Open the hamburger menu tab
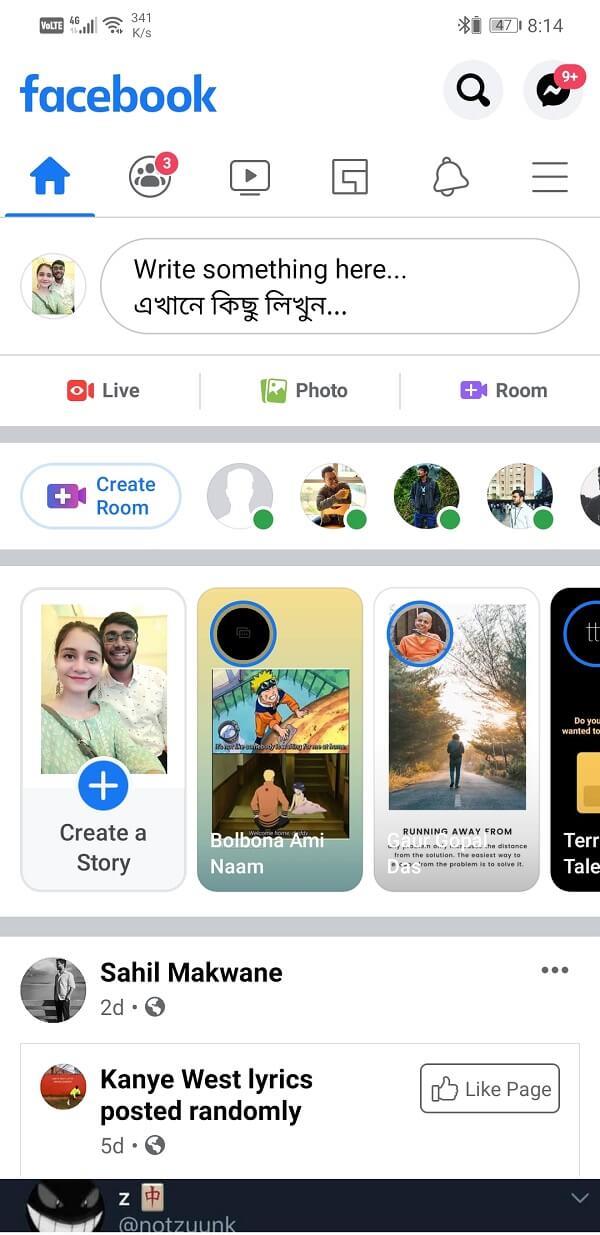Screen dimensions: 600x1235 coord(550,178)
